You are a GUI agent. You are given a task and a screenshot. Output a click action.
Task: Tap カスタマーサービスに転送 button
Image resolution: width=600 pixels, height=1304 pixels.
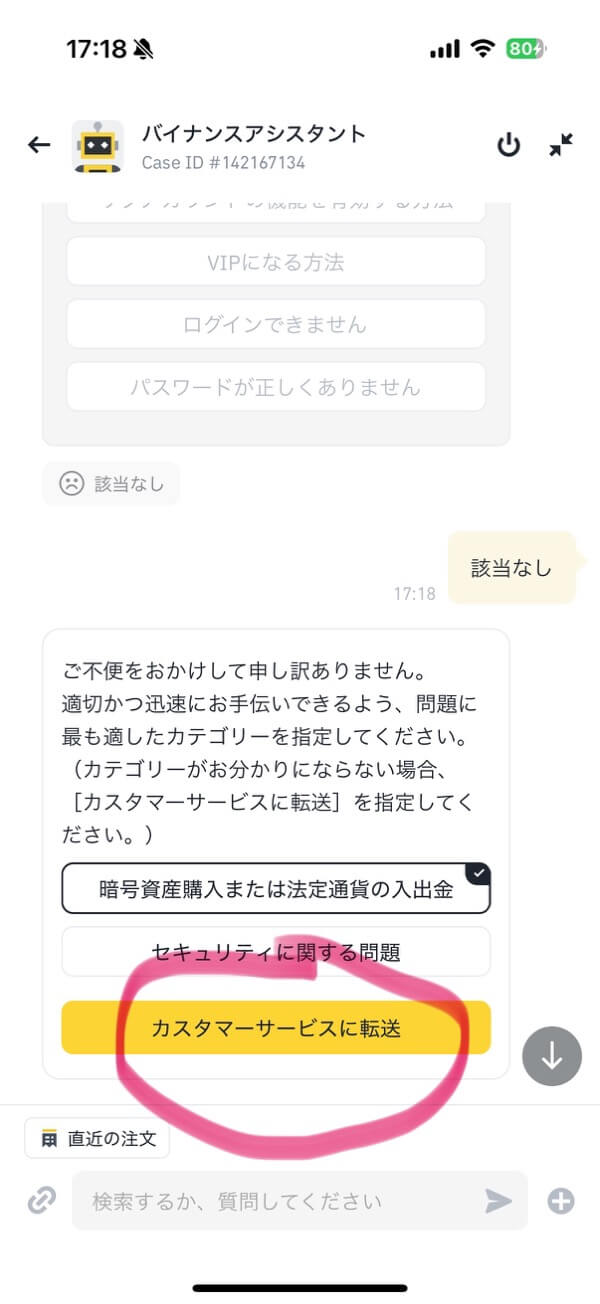(276, 1027)
